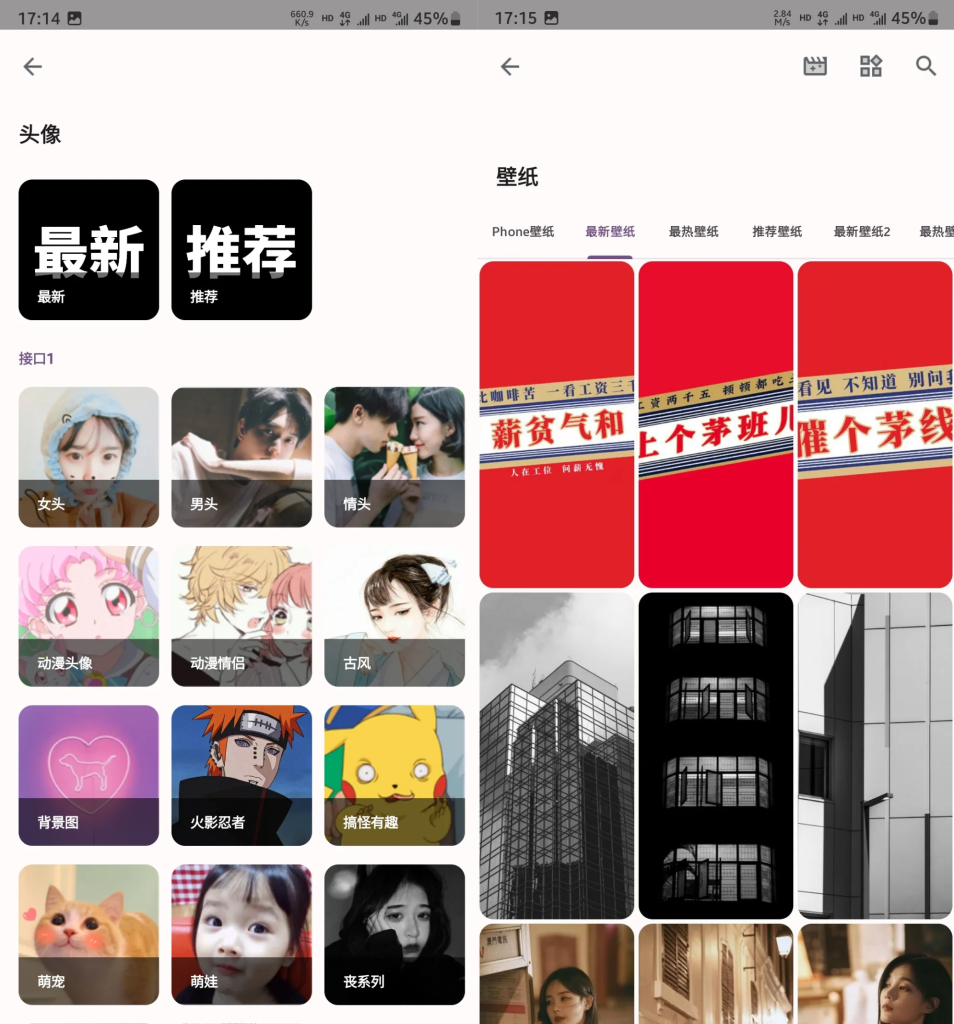The width and height of the screenshot is (954, 1024).
Task: Open the 火影忍者 category
Action: pos(241,775)
